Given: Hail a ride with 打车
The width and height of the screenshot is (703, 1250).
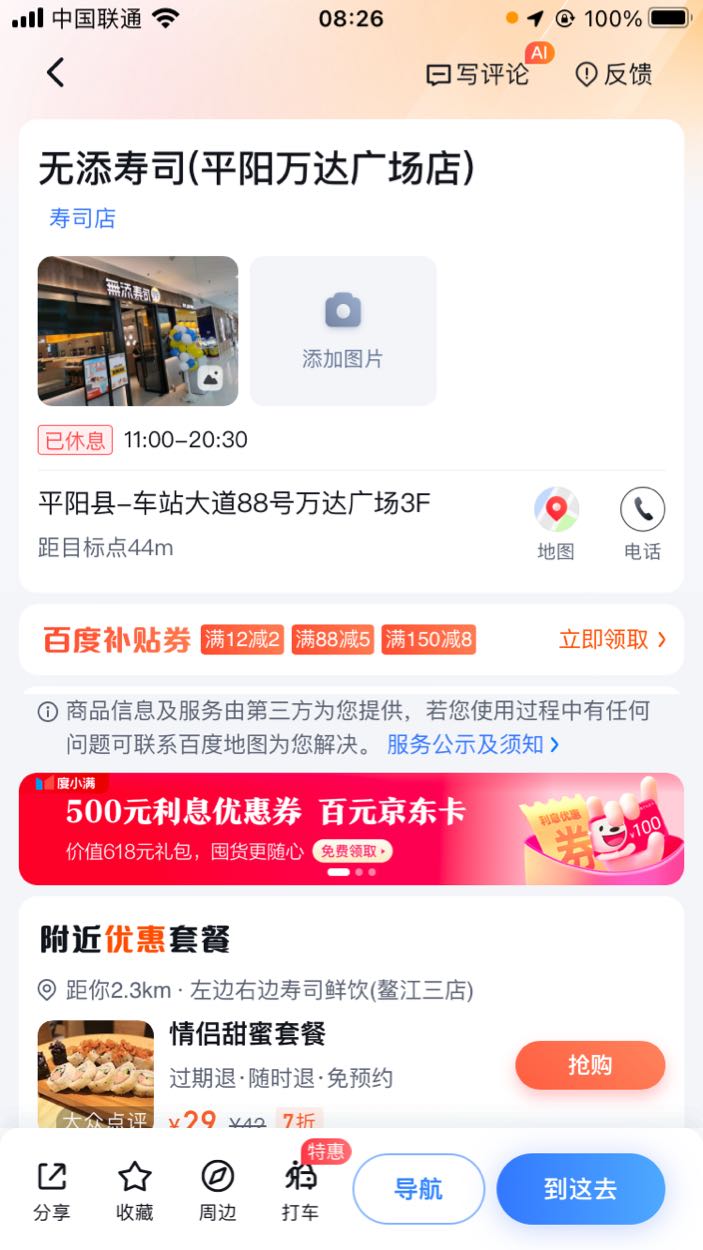Looking at the screenshot, I should point(300,1190).
